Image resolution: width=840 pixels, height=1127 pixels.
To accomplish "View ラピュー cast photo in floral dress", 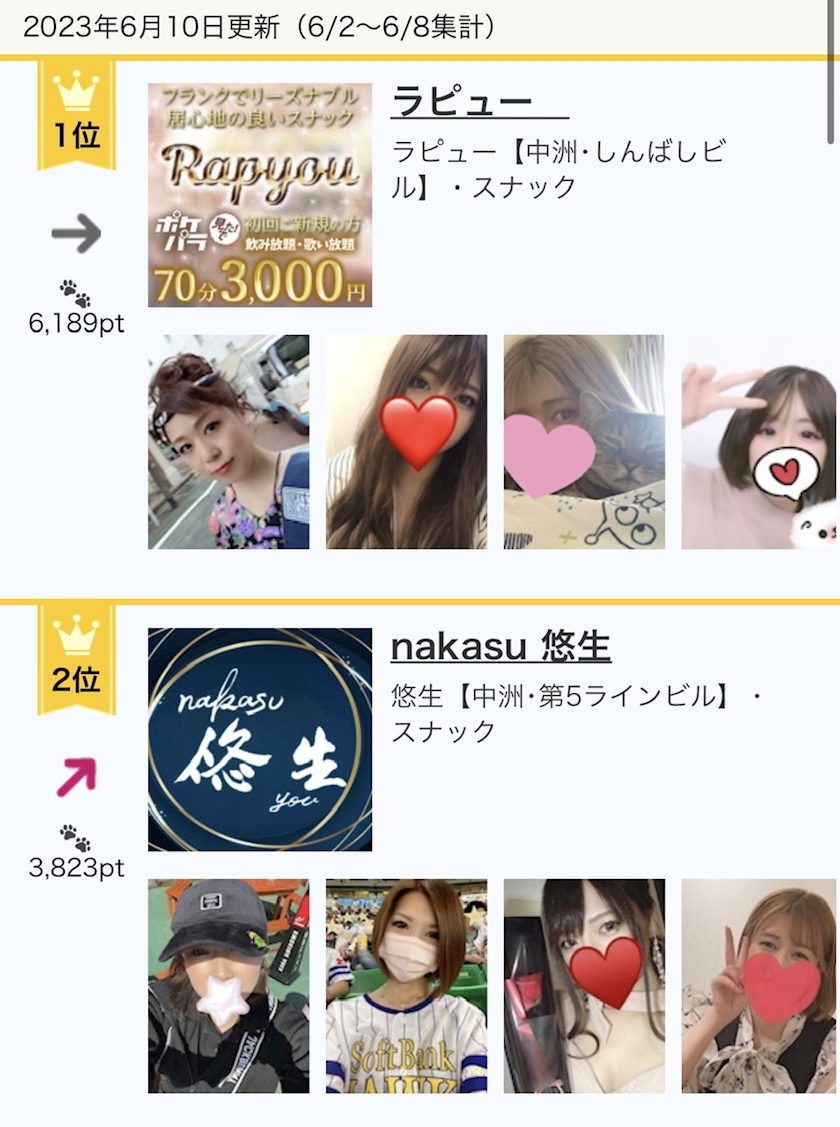I will [x=229, y=442].
